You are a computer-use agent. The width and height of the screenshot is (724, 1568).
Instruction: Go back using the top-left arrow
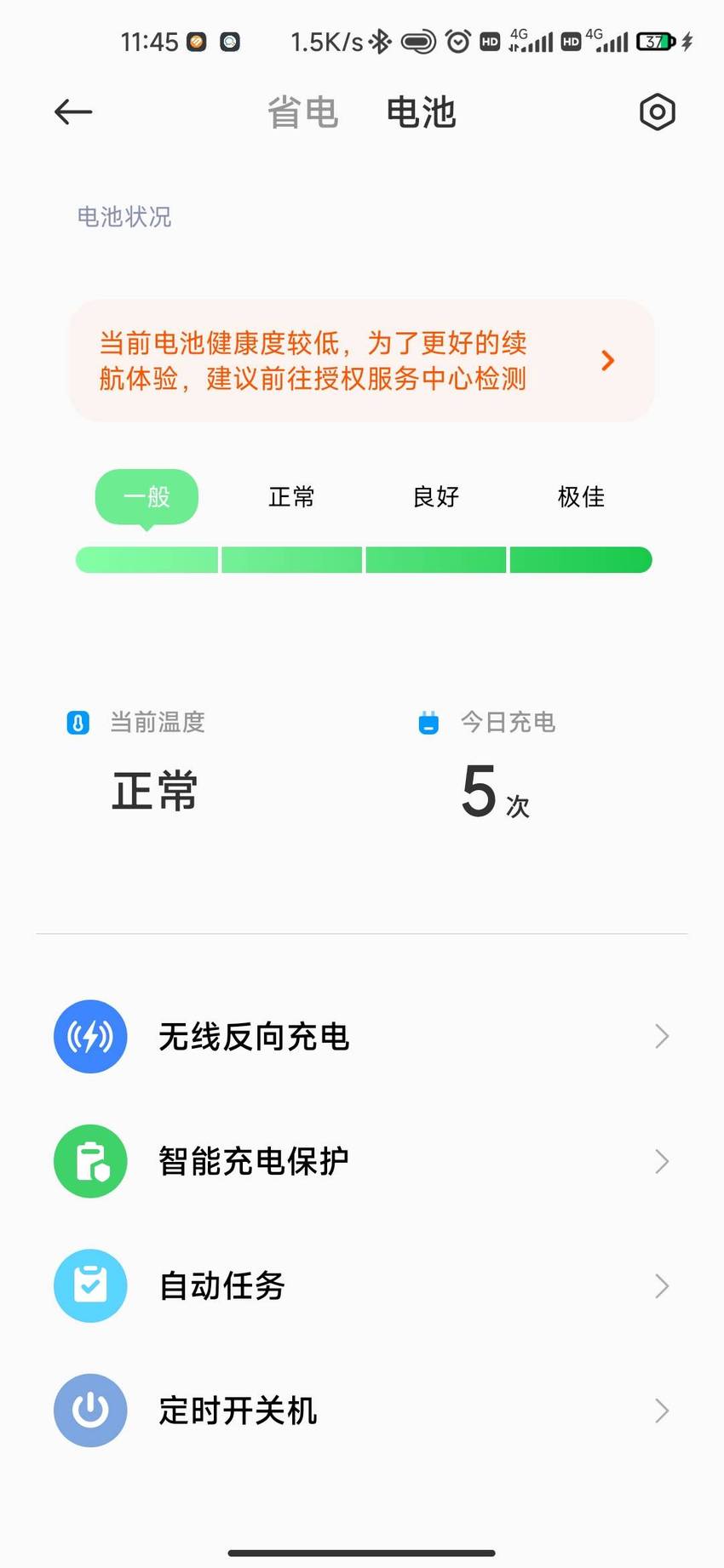click(73, 112)
